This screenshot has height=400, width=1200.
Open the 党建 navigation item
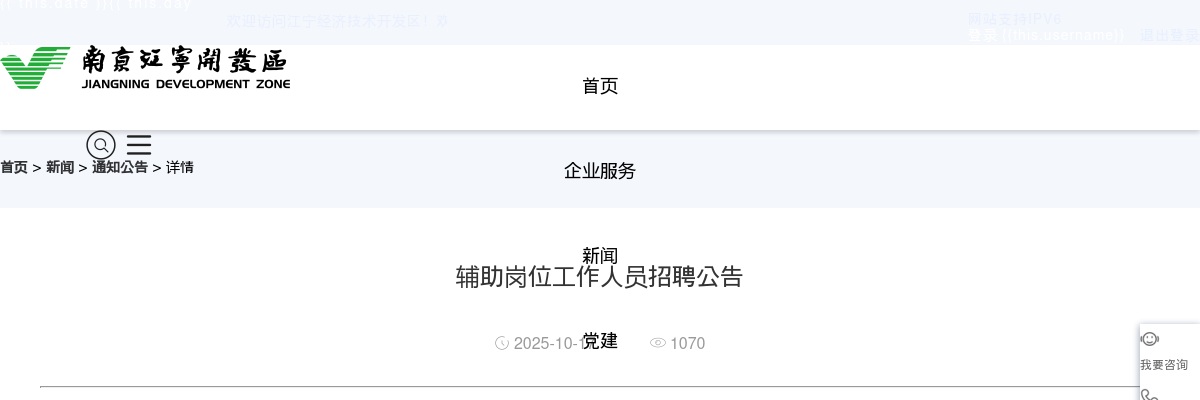600,341
